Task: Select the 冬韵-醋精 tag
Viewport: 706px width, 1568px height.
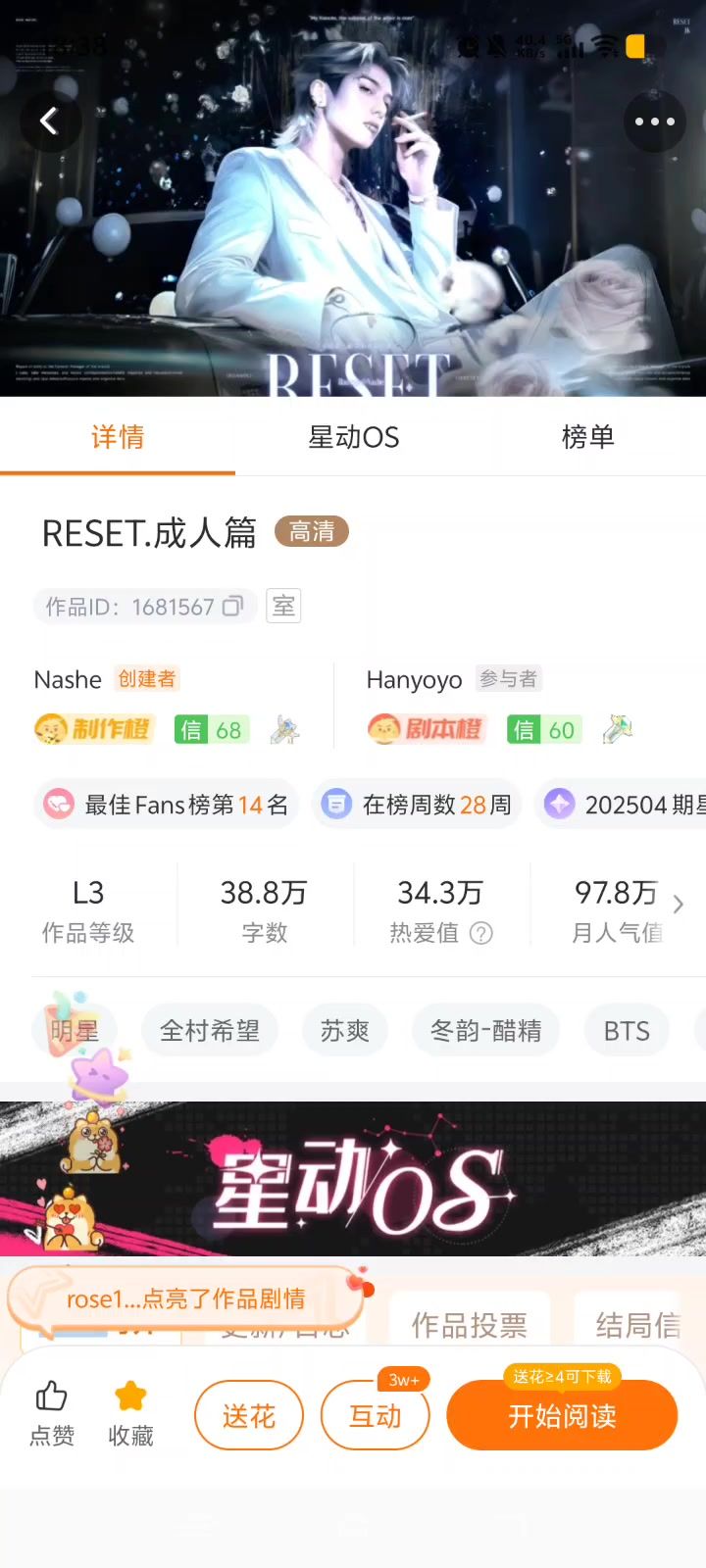Action: 485,1031
